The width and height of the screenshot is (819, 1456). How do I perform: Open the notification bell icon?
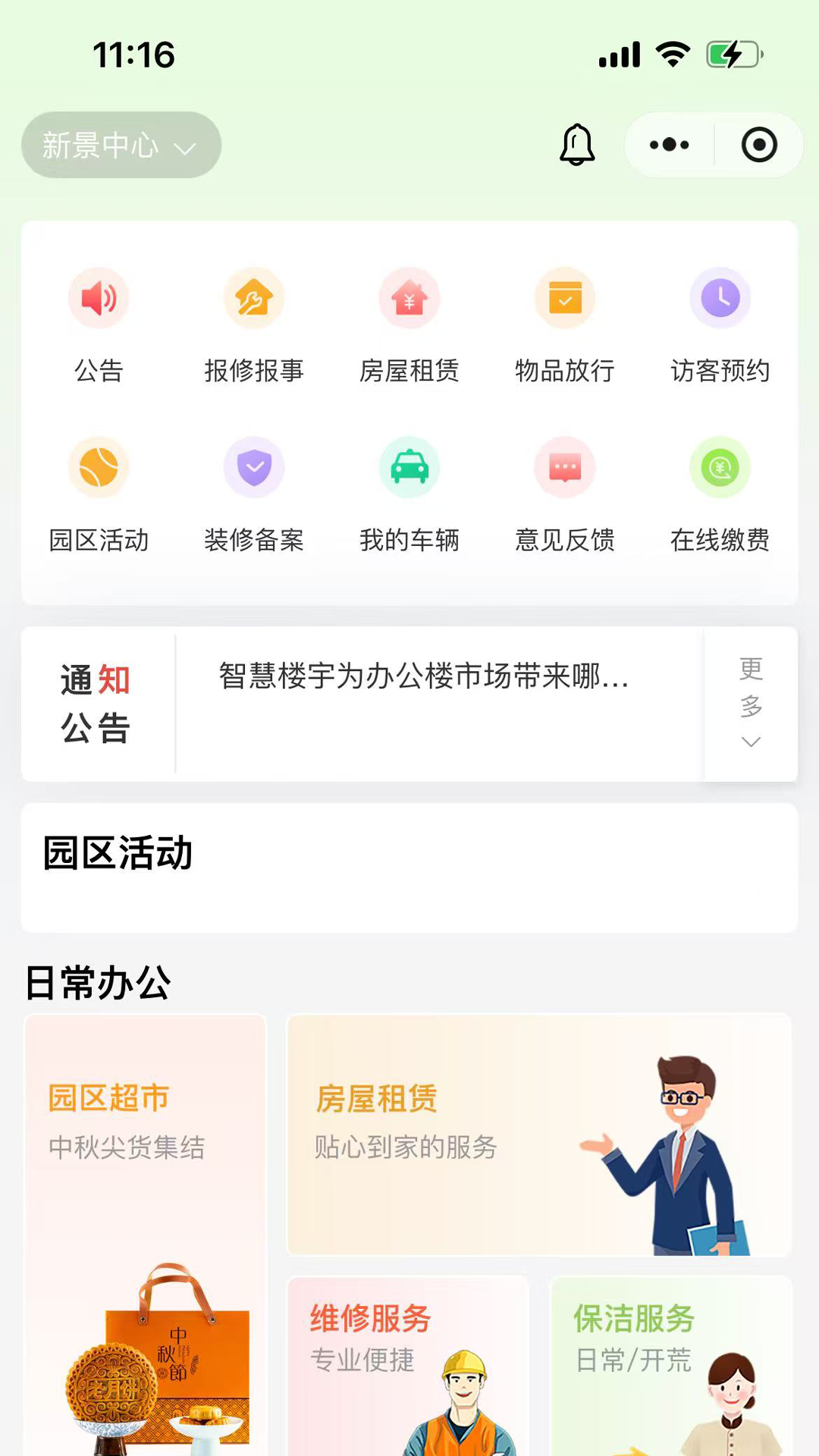577,144
